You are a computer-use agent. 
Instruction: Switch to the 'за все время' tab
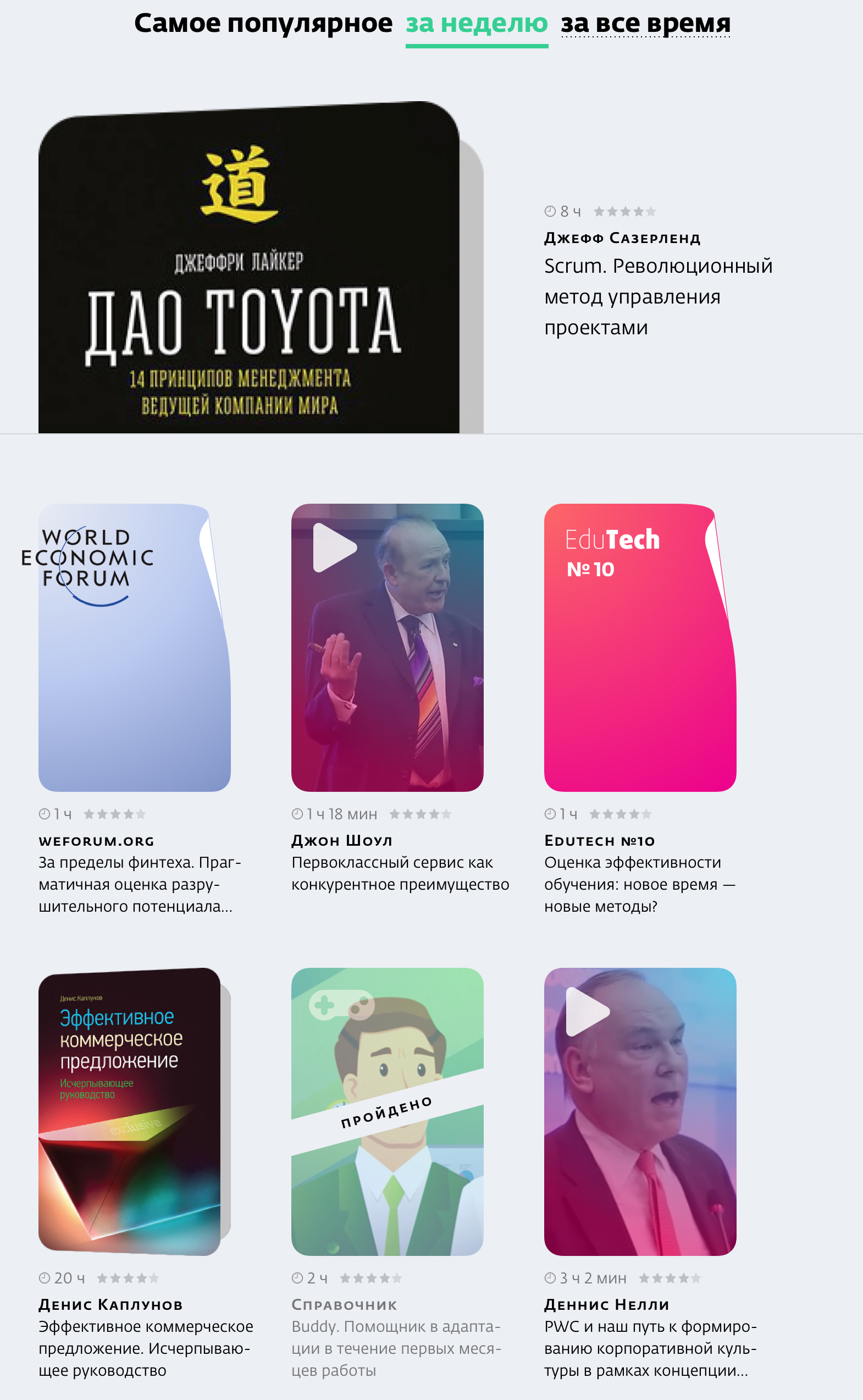click(645, 24)
